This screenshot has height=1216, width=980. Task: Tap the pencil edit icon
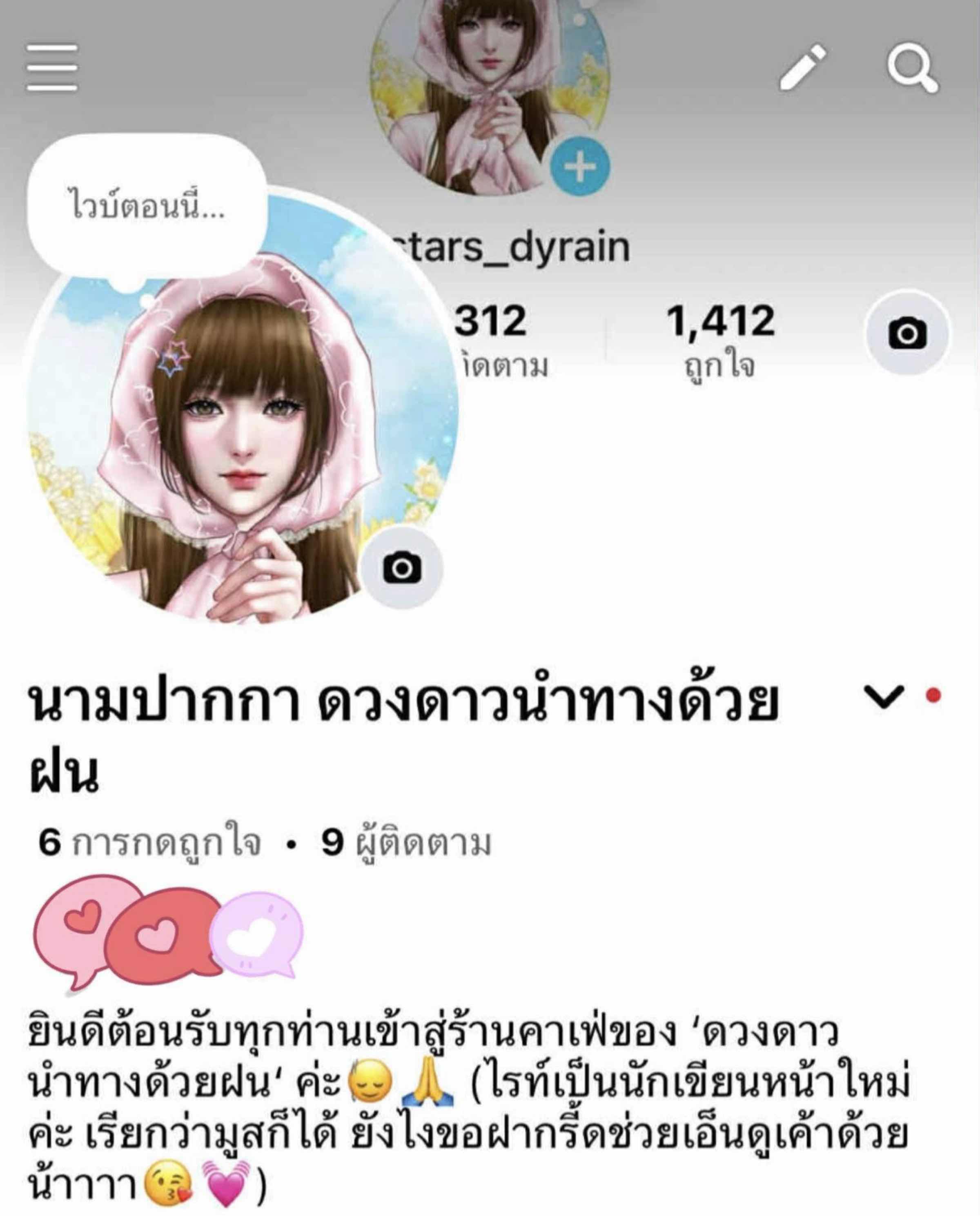pos(802,68)
